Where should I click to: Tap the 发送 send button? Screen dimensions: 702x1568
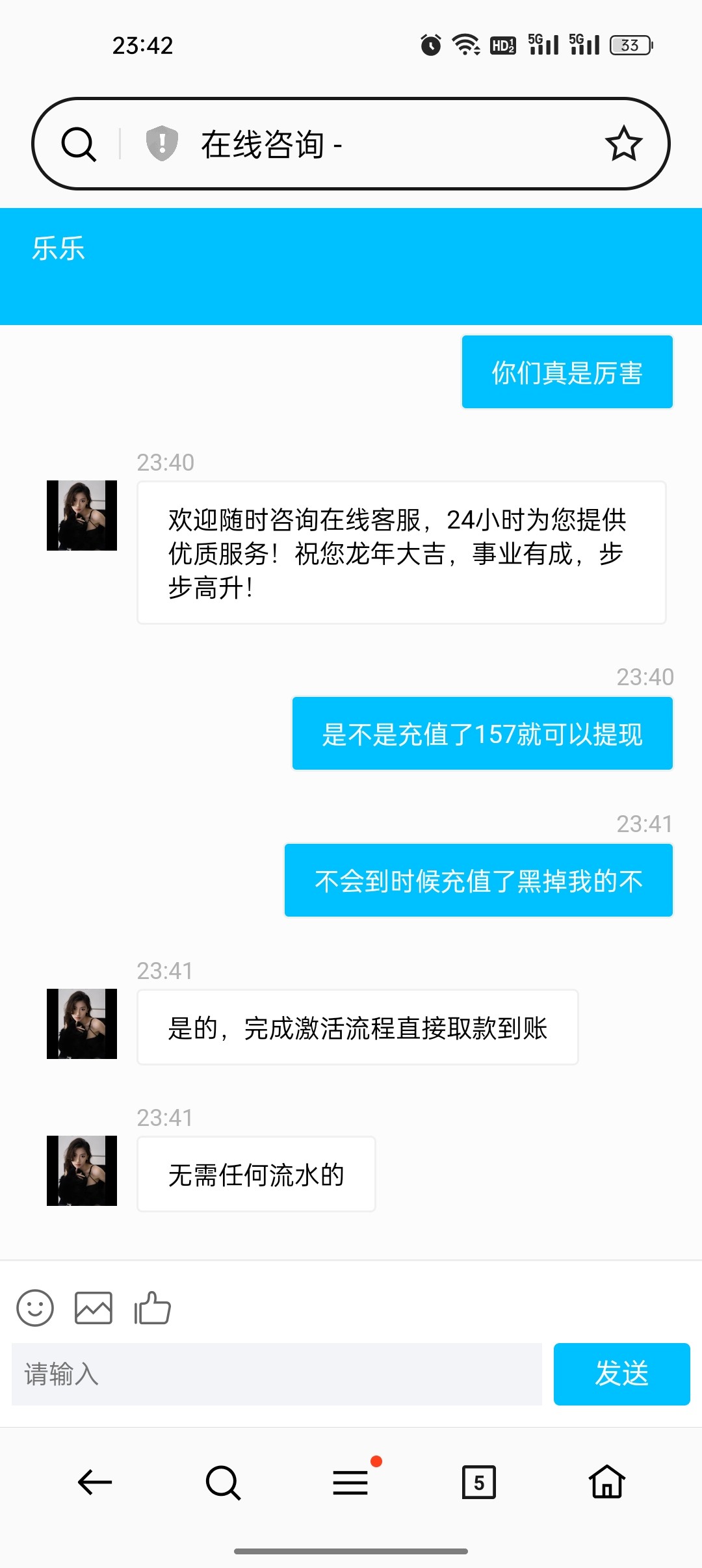pyautogui.click(x=621, y=1374)
